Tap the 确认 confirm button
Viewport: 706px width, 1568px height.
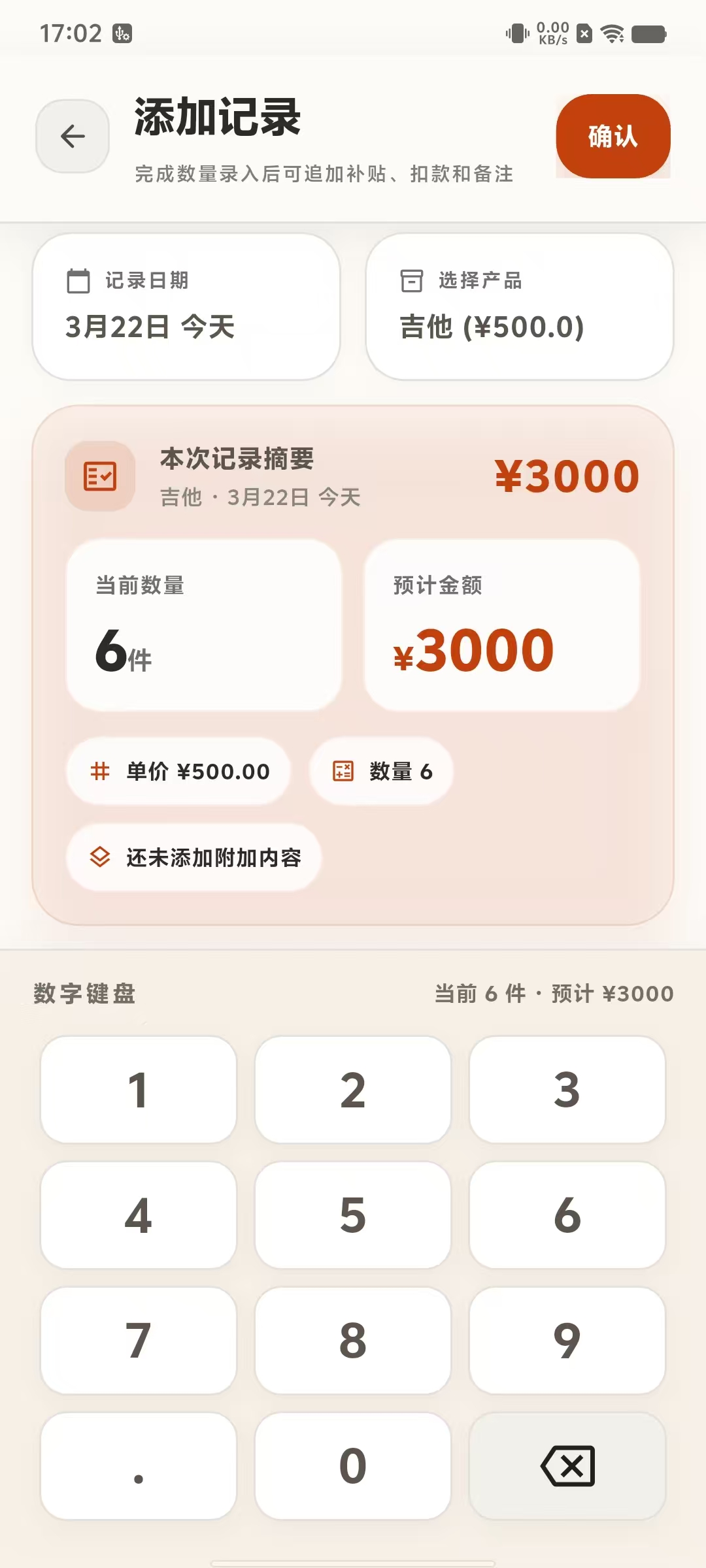coord(612,135)
